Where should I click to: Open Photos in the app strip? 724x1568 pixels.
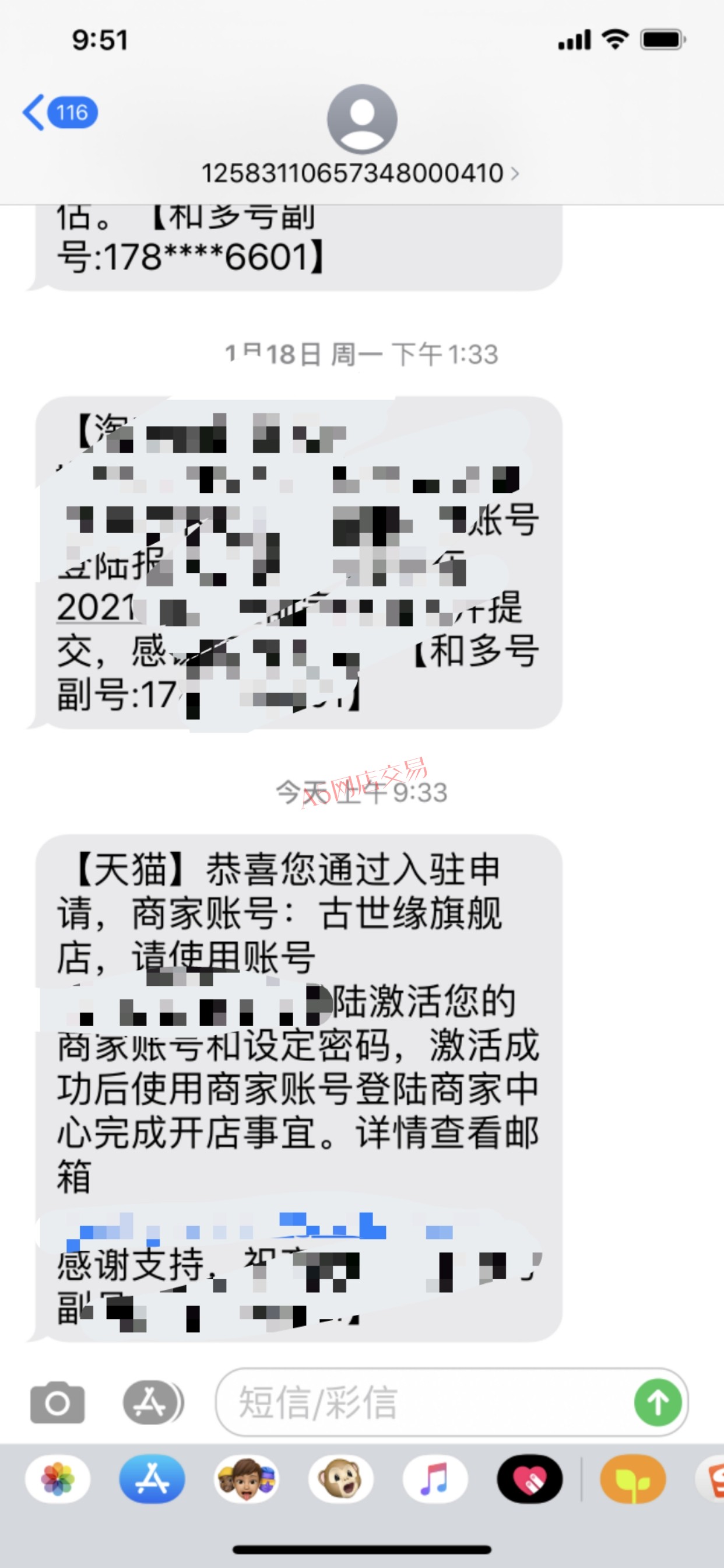pos(58,1480)
